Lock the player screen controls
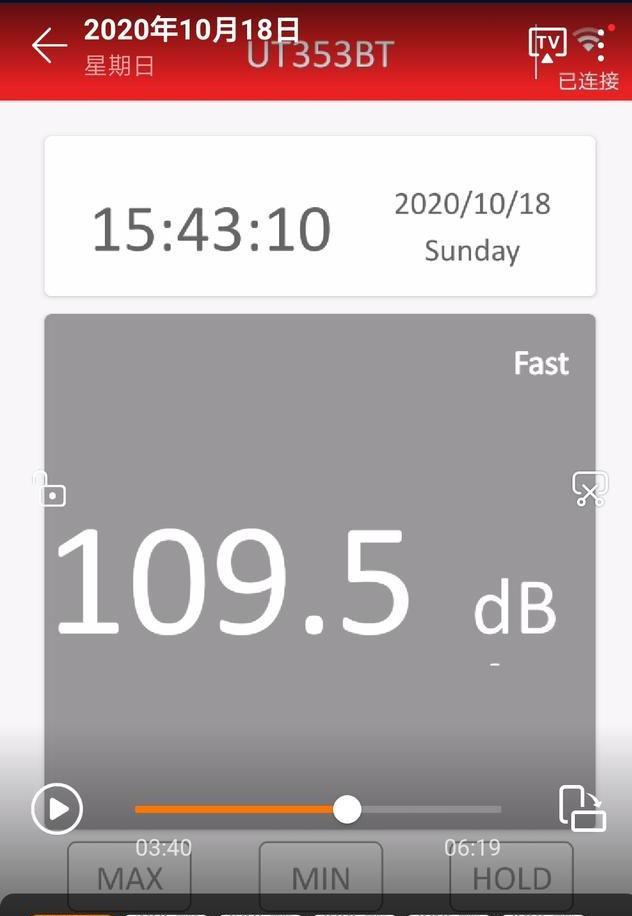Image resolution: width=632 pixels, height=916 pixels. point(49,489)
